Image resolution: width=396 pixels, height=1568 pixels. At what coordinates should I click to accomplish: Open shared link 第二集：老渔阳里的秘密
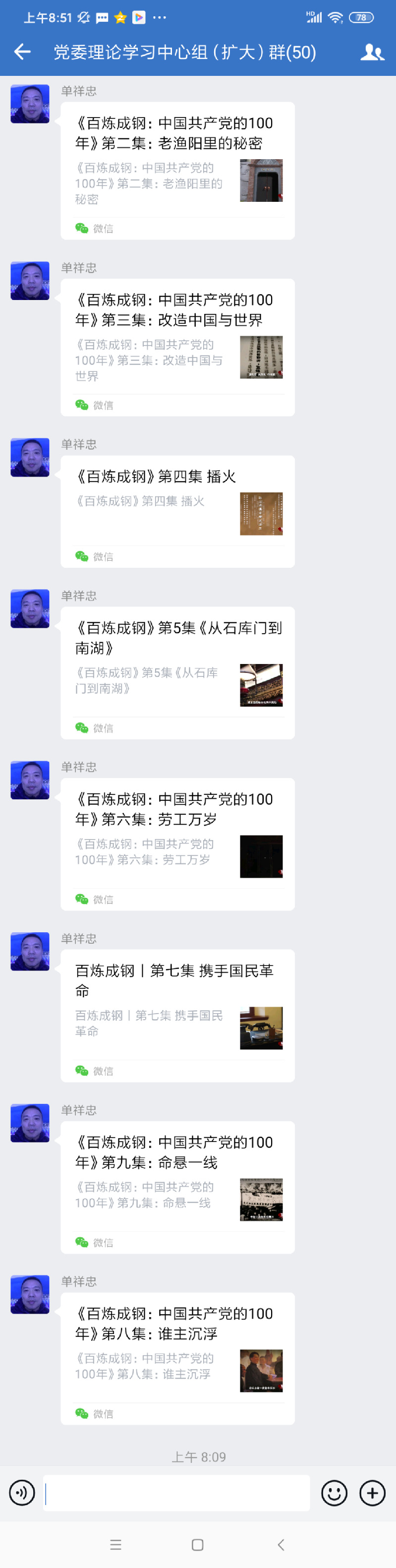177,171
